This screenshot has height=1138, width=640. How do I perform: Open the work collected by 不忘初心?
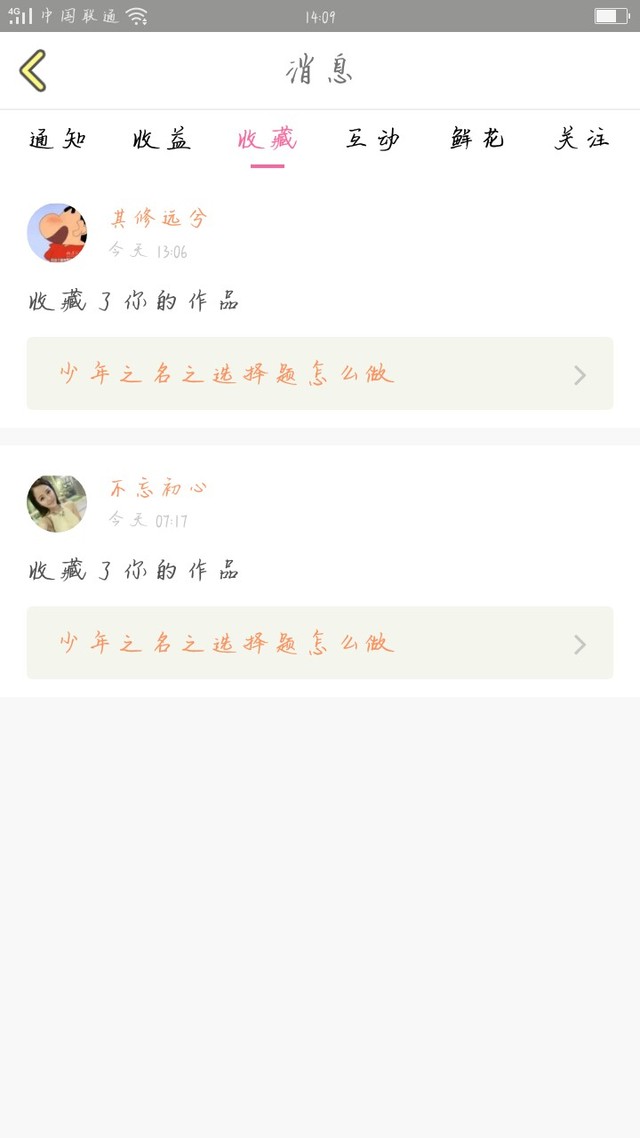tap(320, 643)
